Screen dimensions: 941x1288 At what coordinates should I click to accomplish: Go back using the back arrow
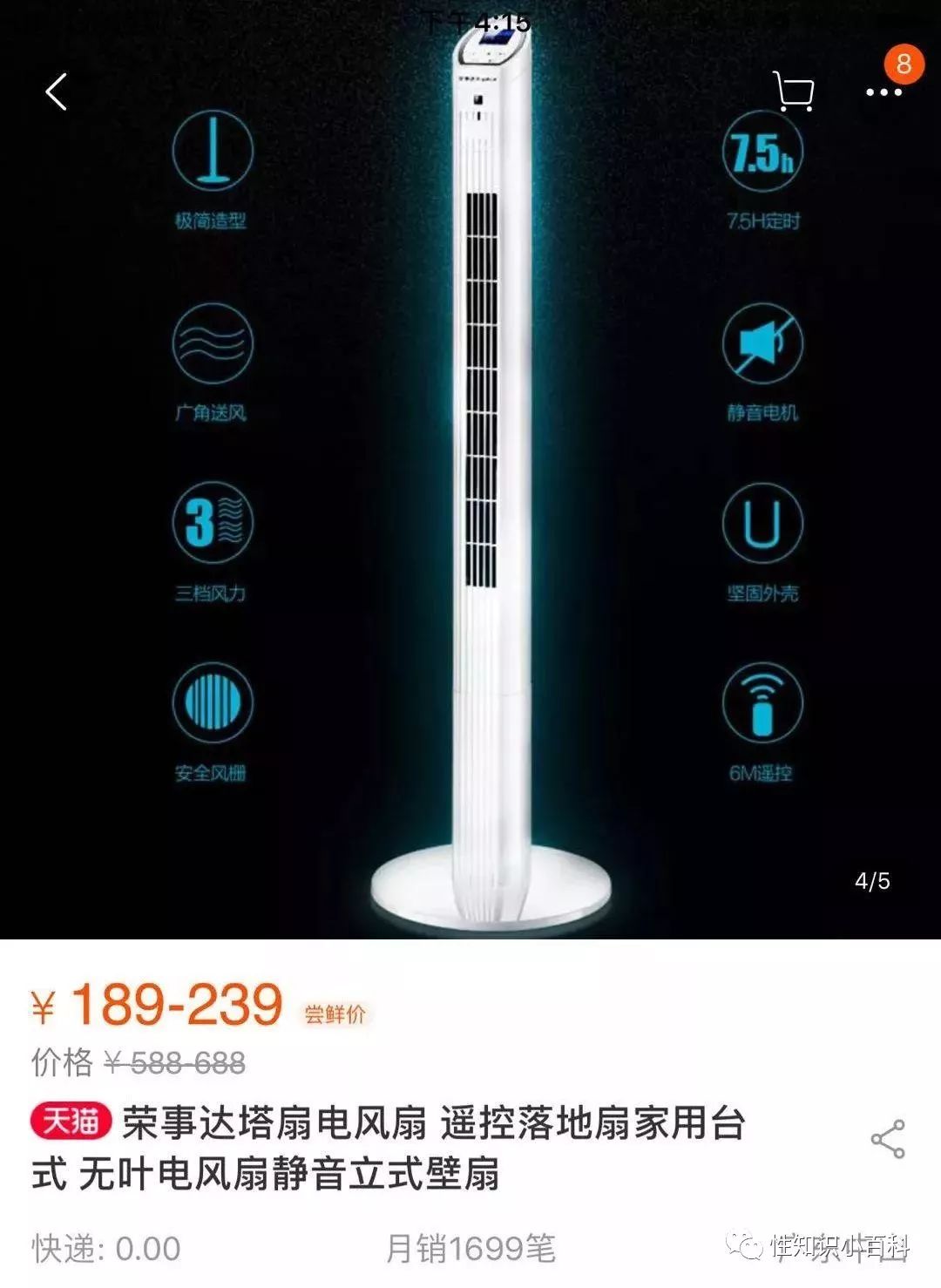click(x=57, y=92)
